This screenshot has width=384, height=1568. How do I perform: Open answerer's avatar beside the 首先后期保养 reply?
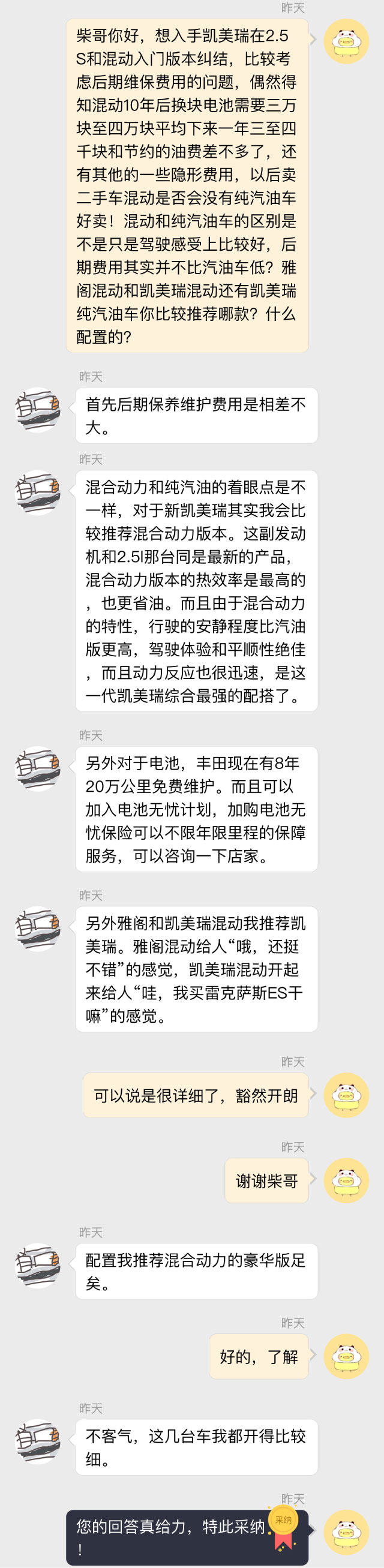(38, 410)
